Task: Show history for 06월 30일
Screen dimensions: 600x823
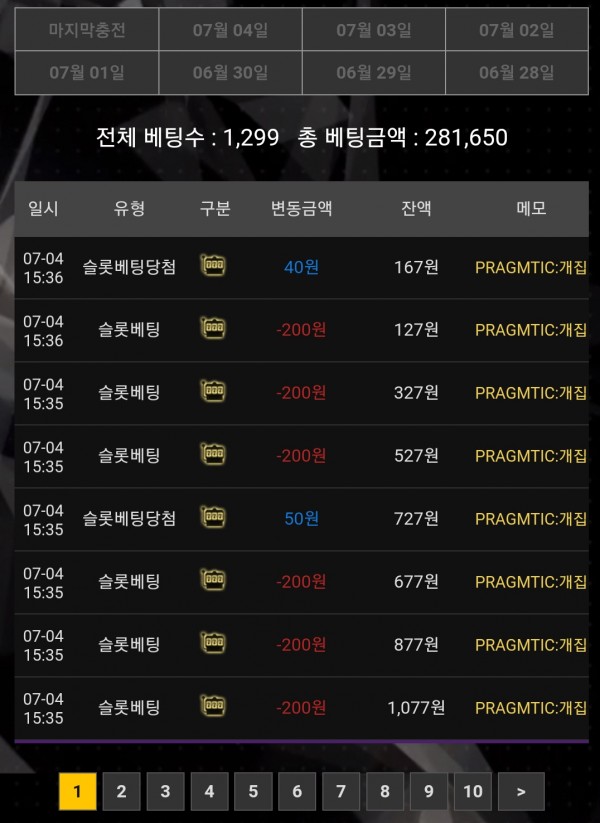Action: 230,72
